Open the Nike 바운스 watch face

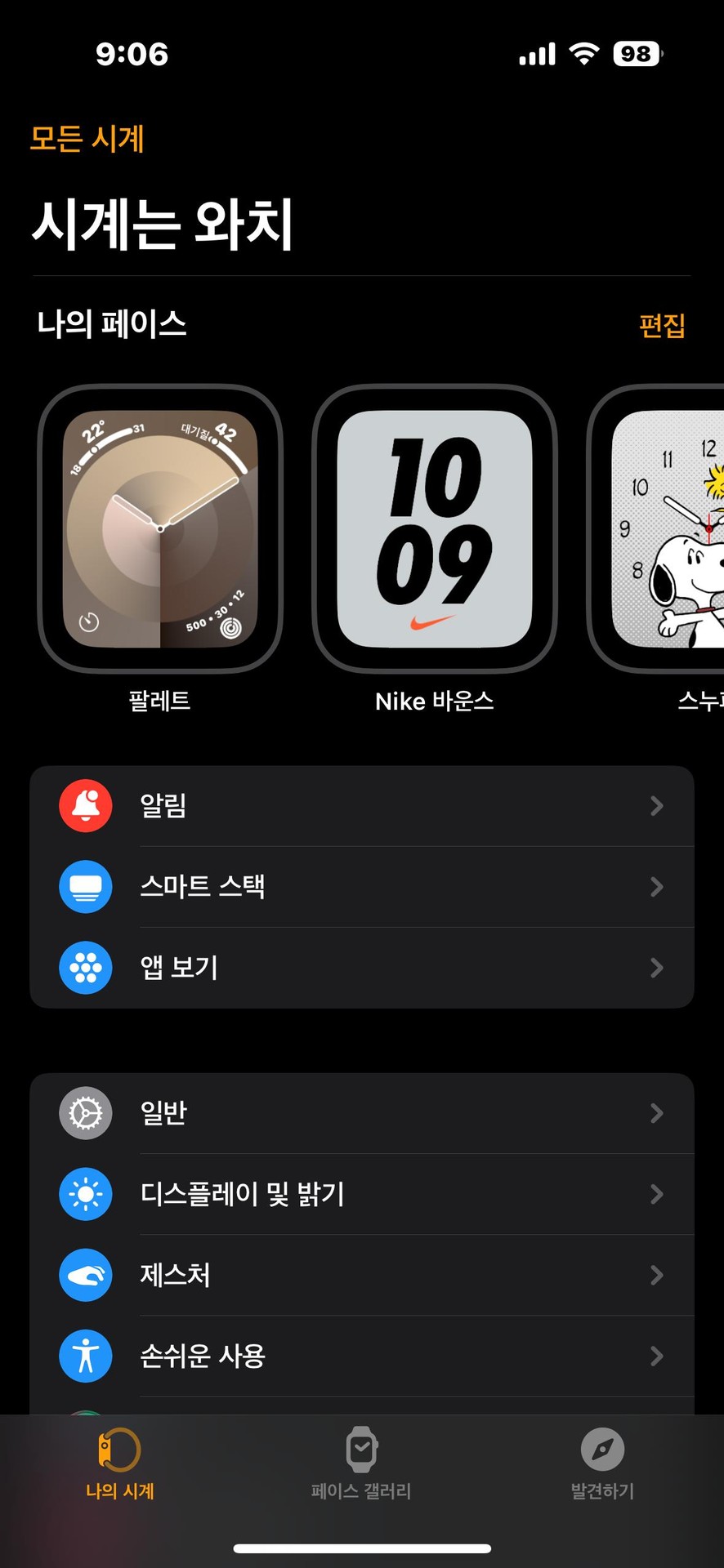(x=434, y=529)
